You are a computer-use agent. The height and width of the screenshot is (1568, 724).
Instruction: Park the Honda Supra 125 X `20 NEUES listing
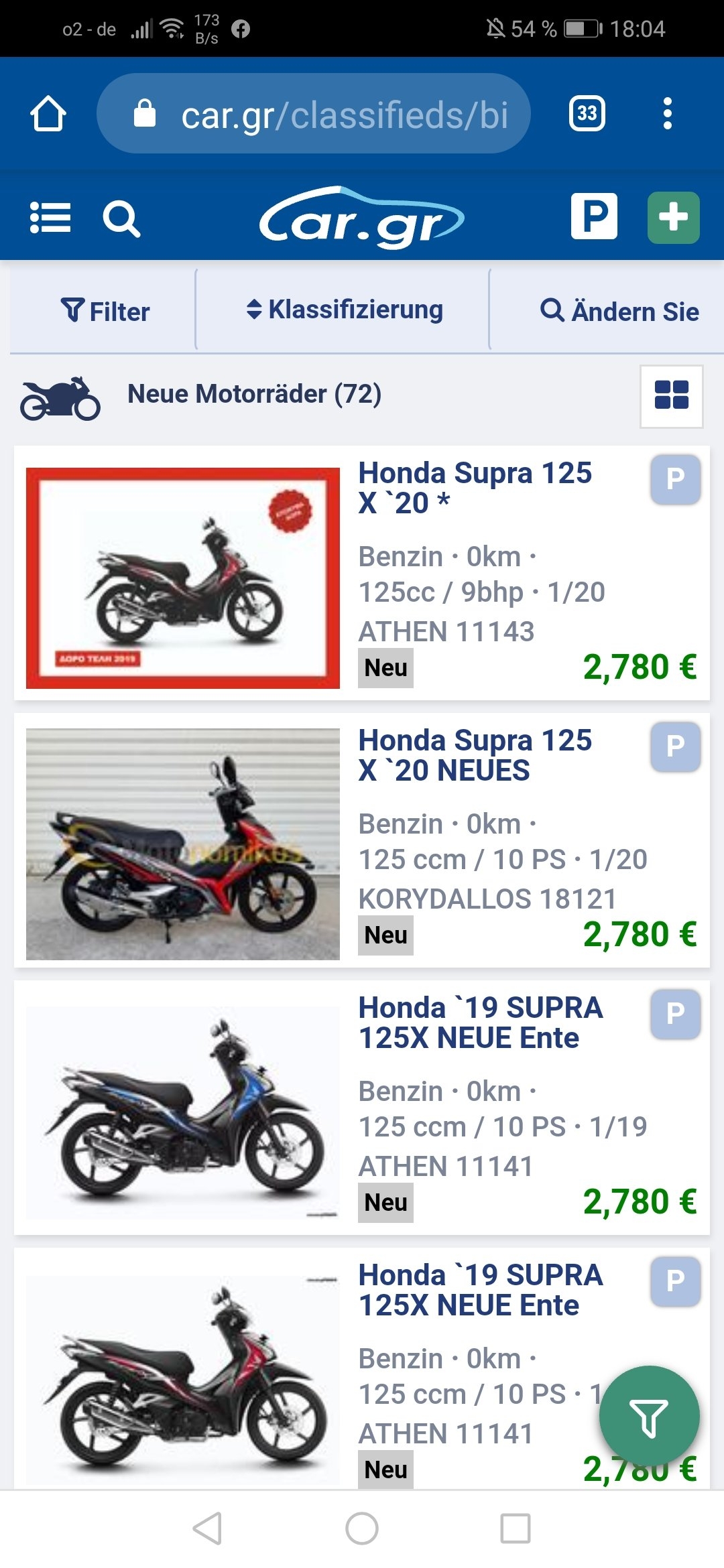coord(675,746)
